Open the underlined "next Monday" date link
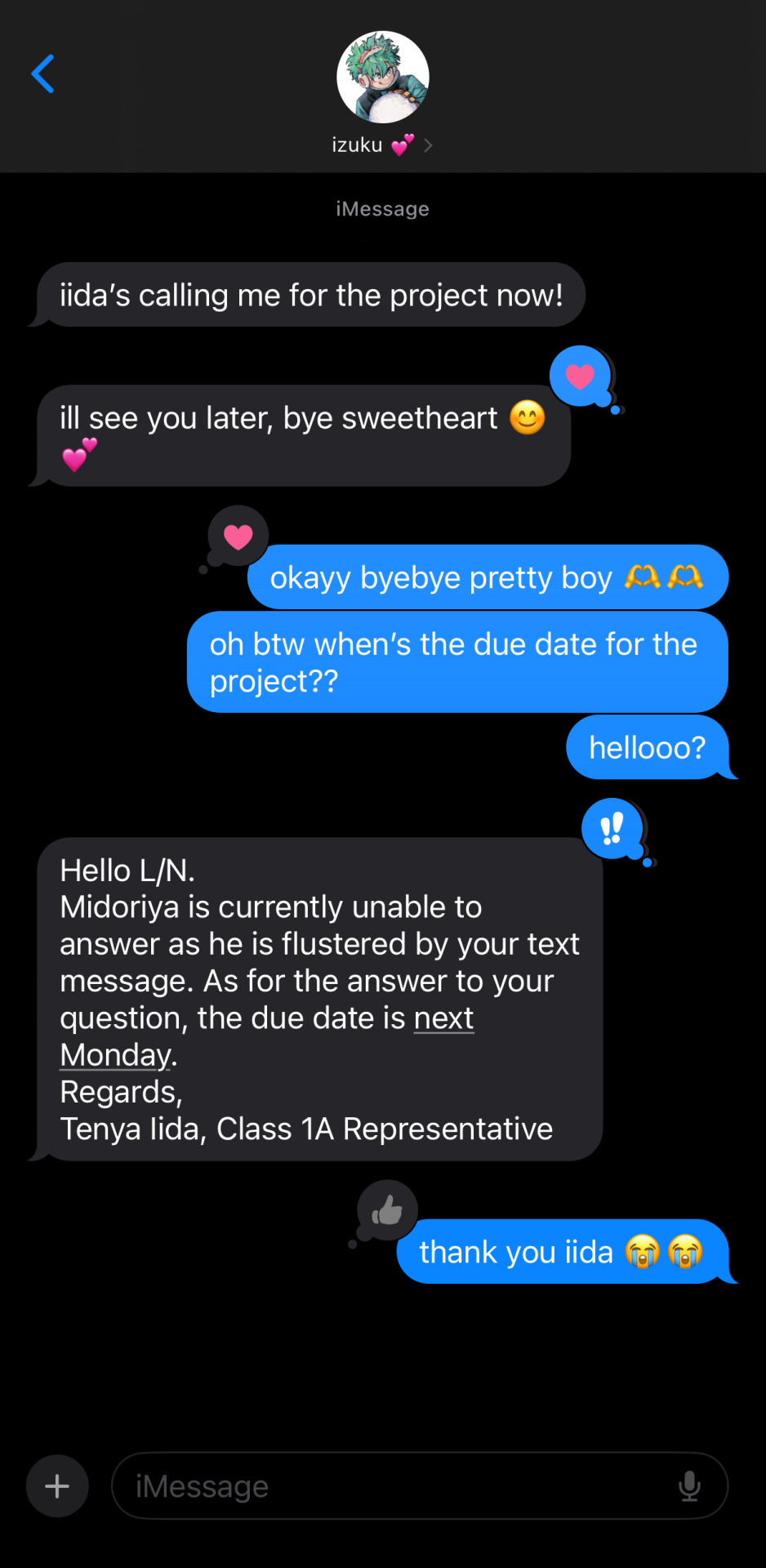Viewport: 766px width, 1568px height. (x=443, y=1018)
